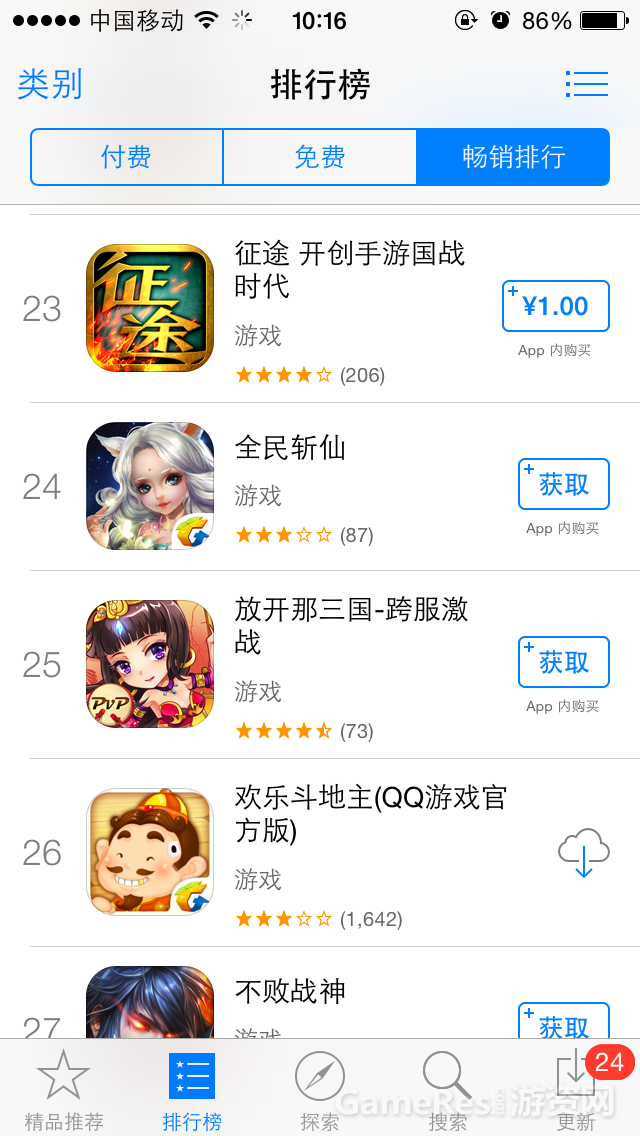
Task: Get the 不败战神 game
Action: 563,1022
